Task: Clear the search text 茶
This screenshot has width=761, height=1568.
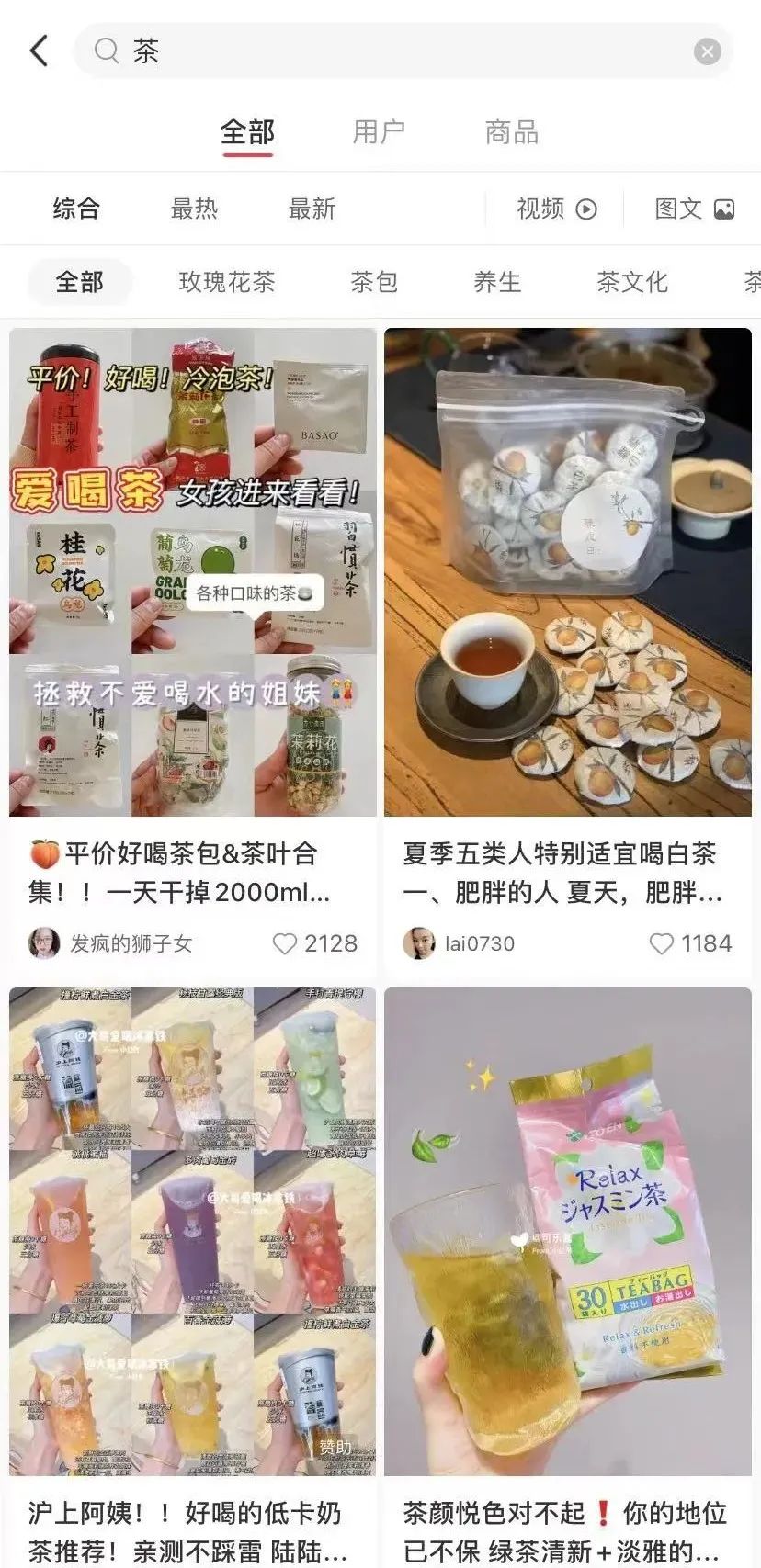Action: click(707, 51)
